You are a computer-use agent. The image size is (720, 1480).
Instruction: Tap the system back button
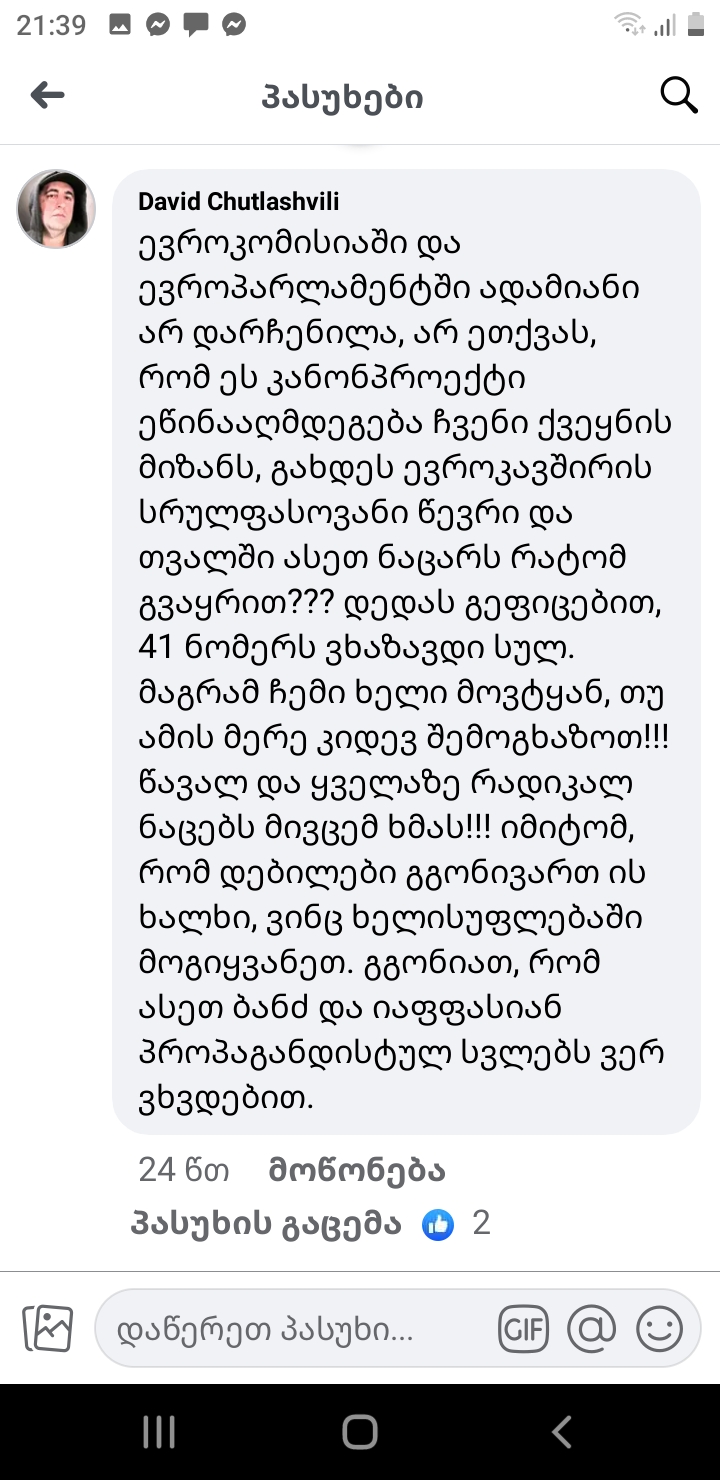[x=561, y=1432]
